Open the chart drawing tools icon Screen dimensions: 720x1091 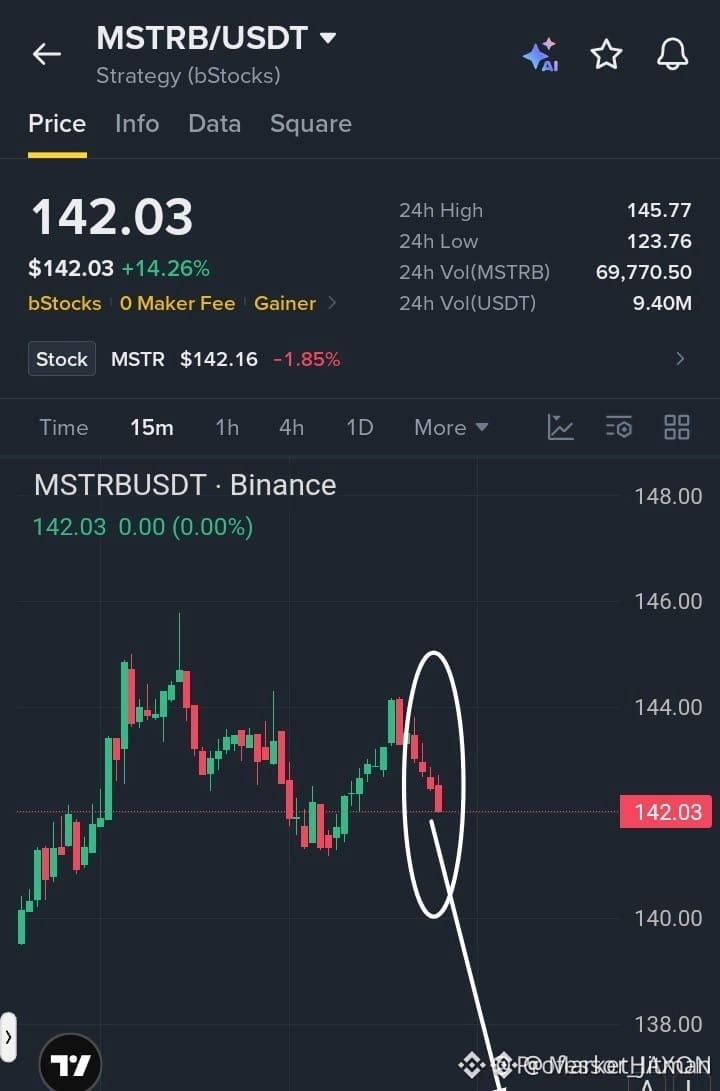(560, 427)
